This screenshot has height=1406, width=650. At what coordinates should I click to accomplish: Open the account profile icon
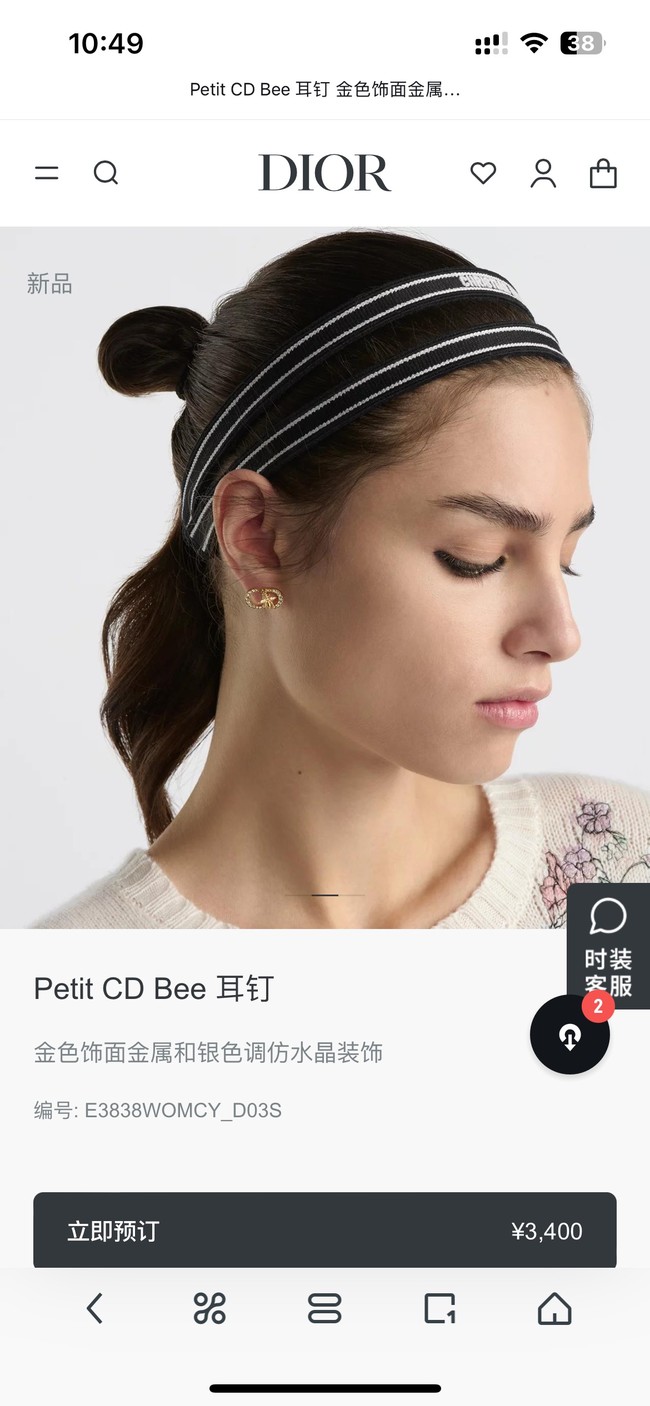coord(543,173)
